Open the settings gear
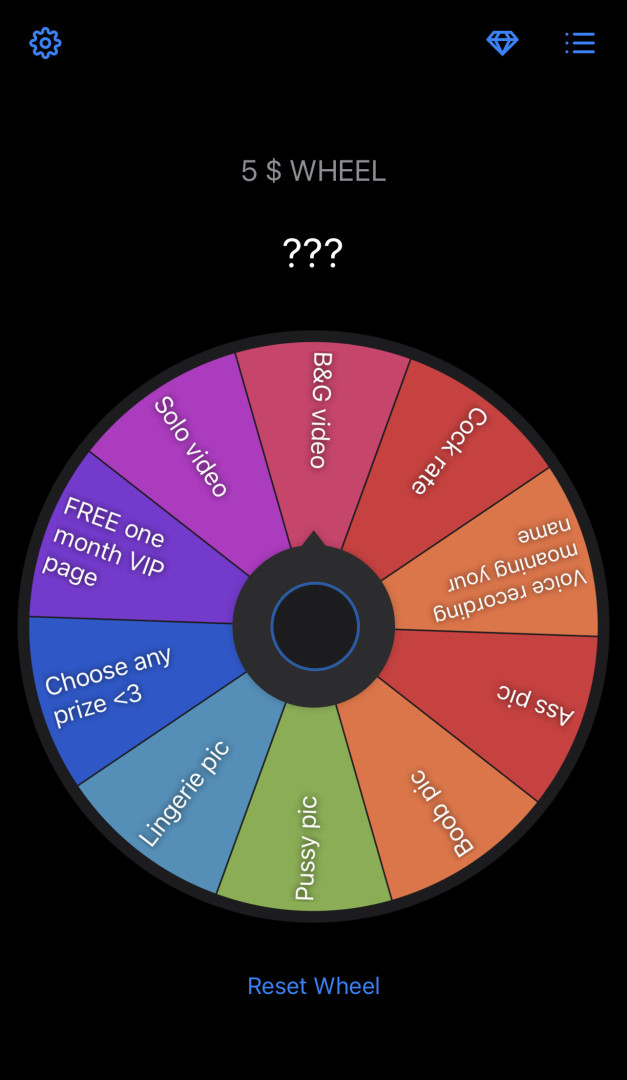Viewport: 627px width, 1080px height. (45, 43)
